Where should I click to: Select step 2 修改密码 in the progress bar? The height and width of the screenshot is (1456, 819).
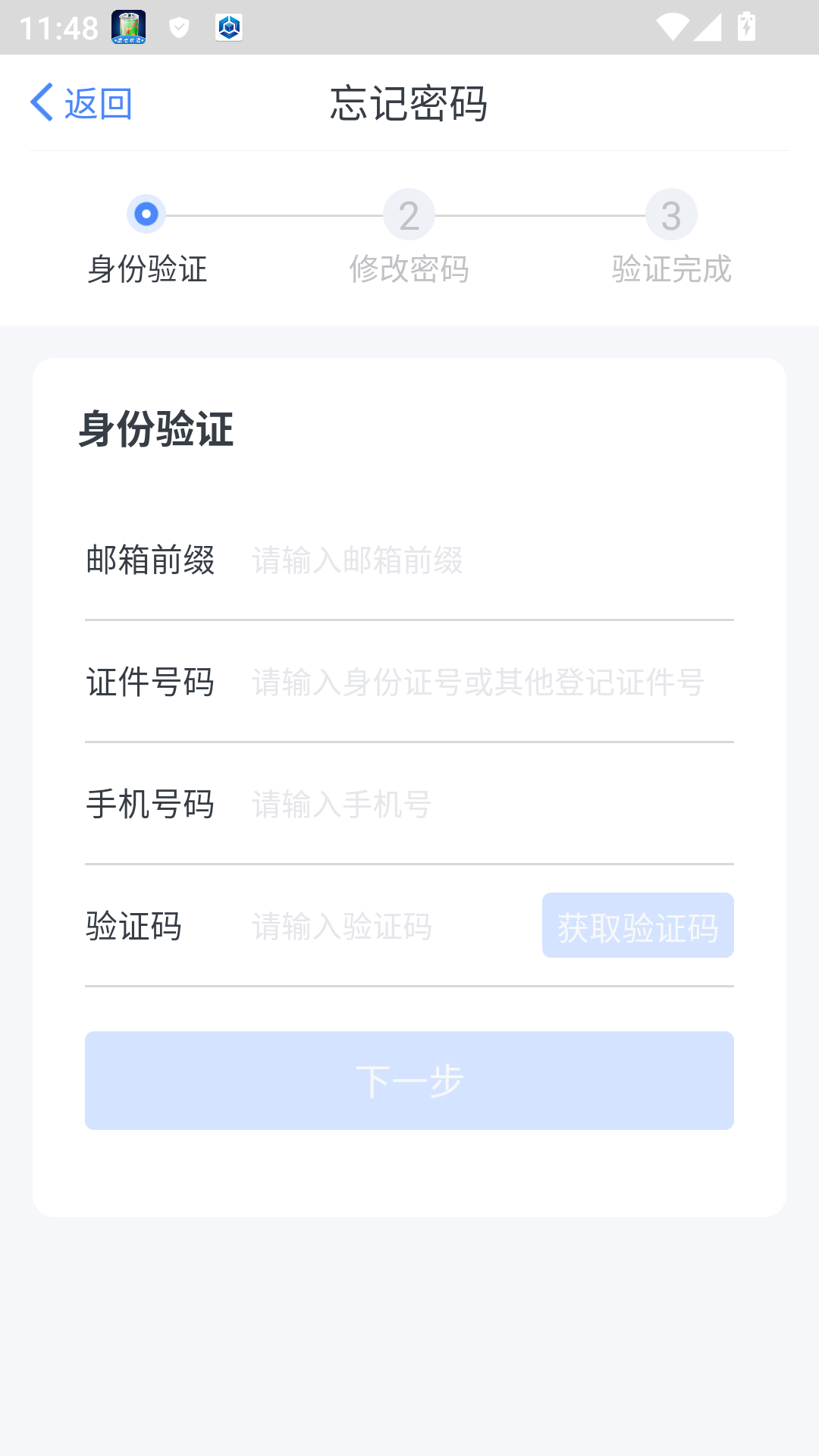coord(409,214)
